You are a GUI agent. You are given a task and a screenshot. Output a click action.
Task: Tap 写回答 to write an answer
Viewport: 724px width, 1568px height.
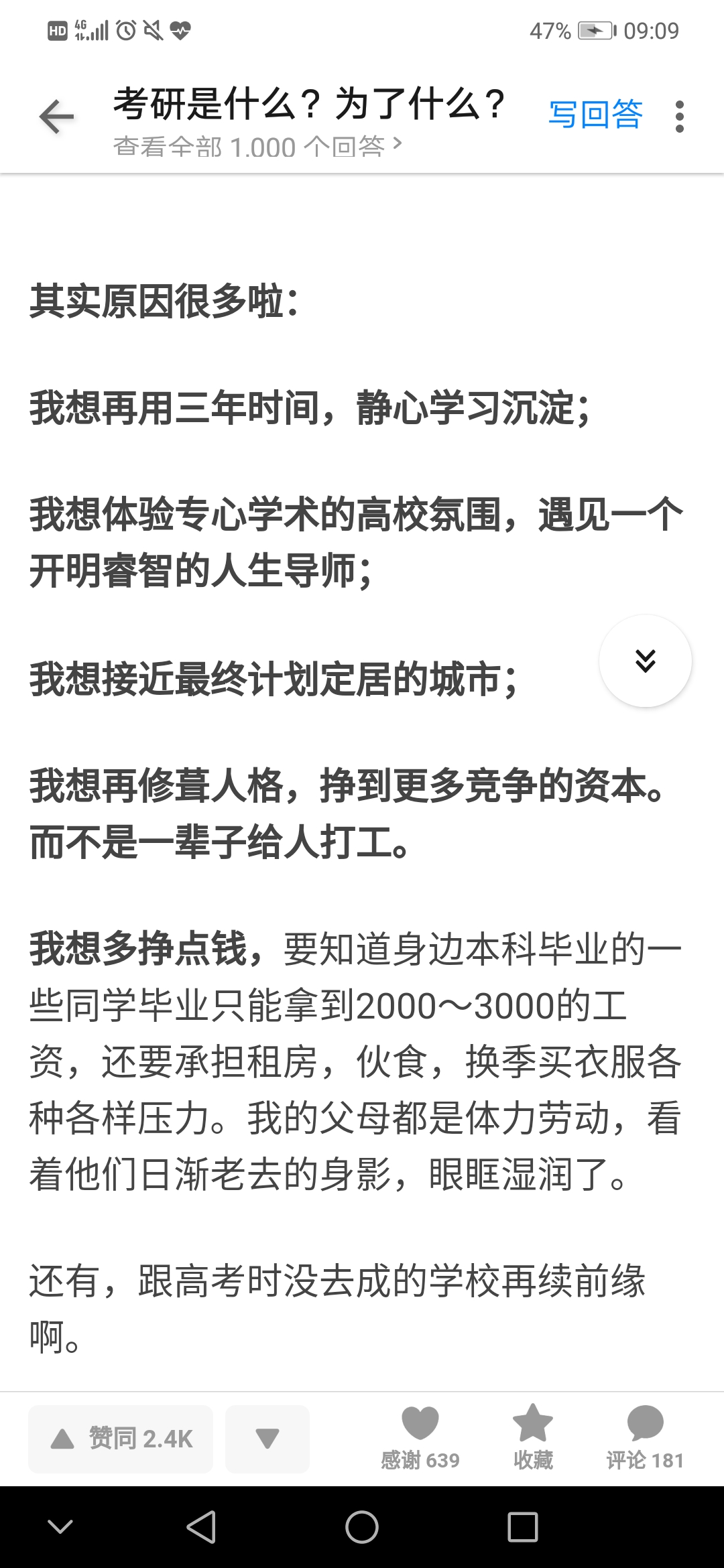595,114
